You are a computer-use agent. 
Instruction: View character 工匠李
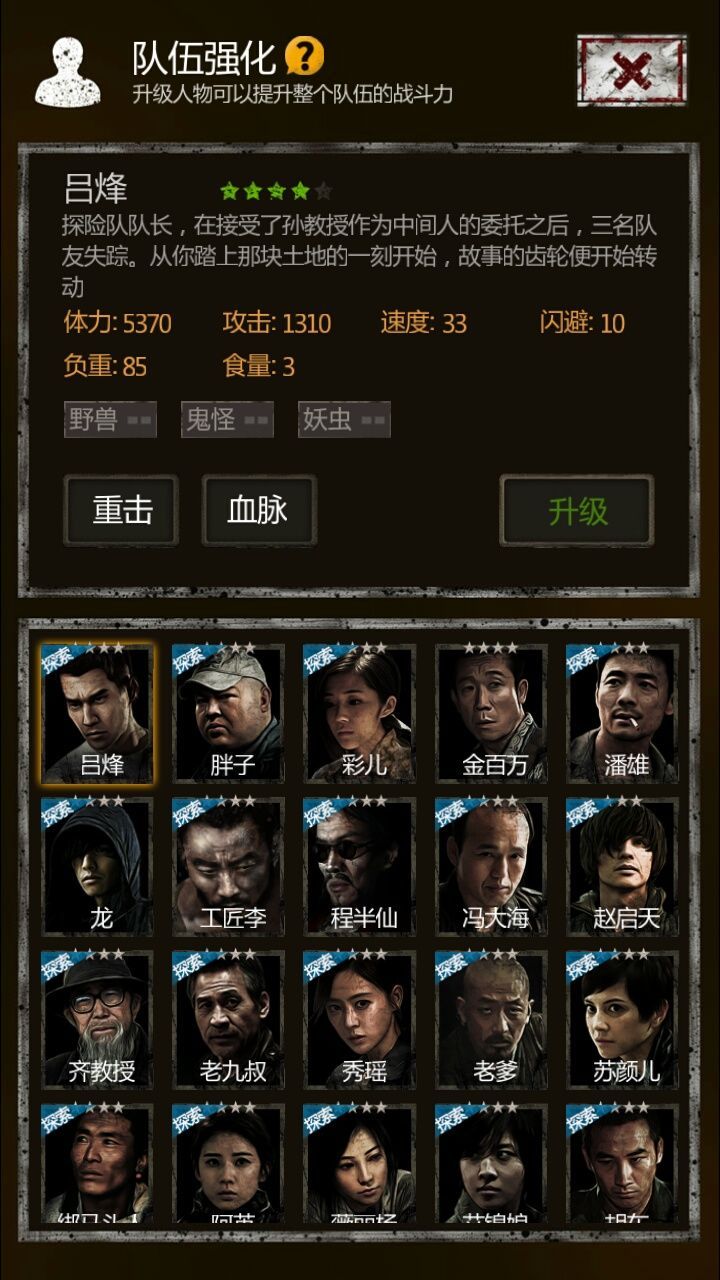[229, 866]
